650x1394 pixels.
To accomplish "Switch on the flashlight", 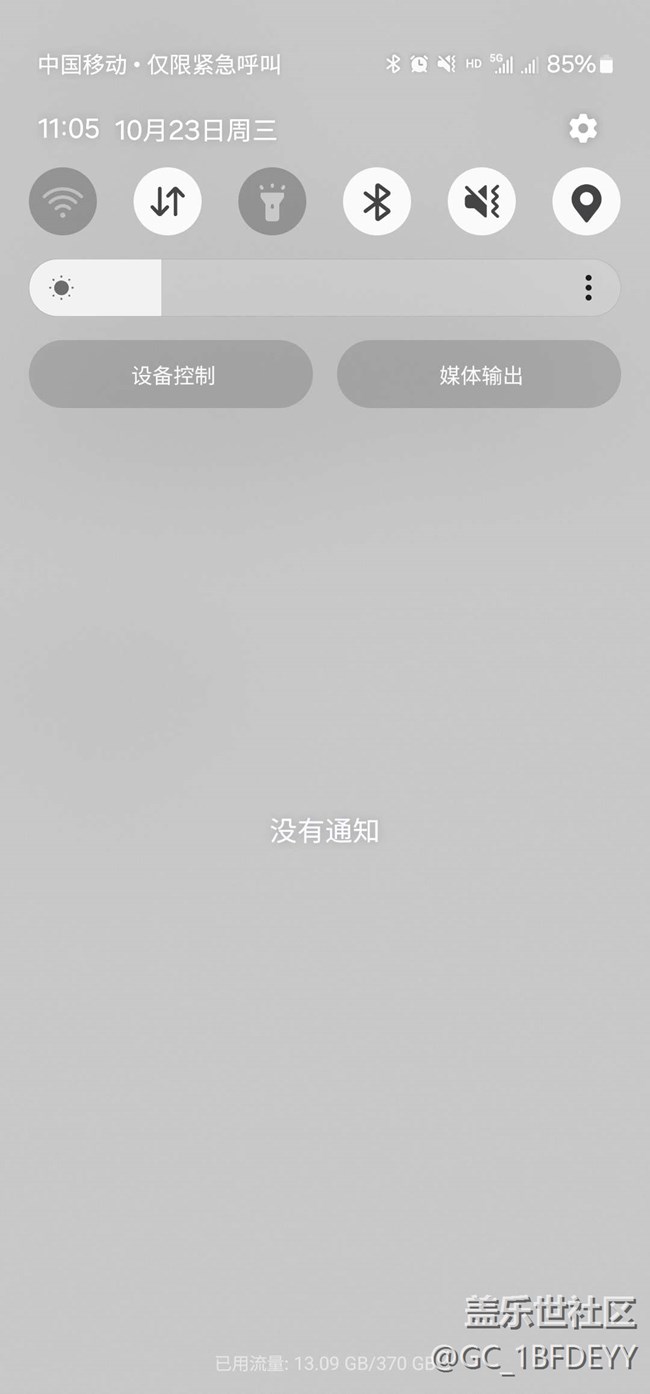I will tap(272, 201).
